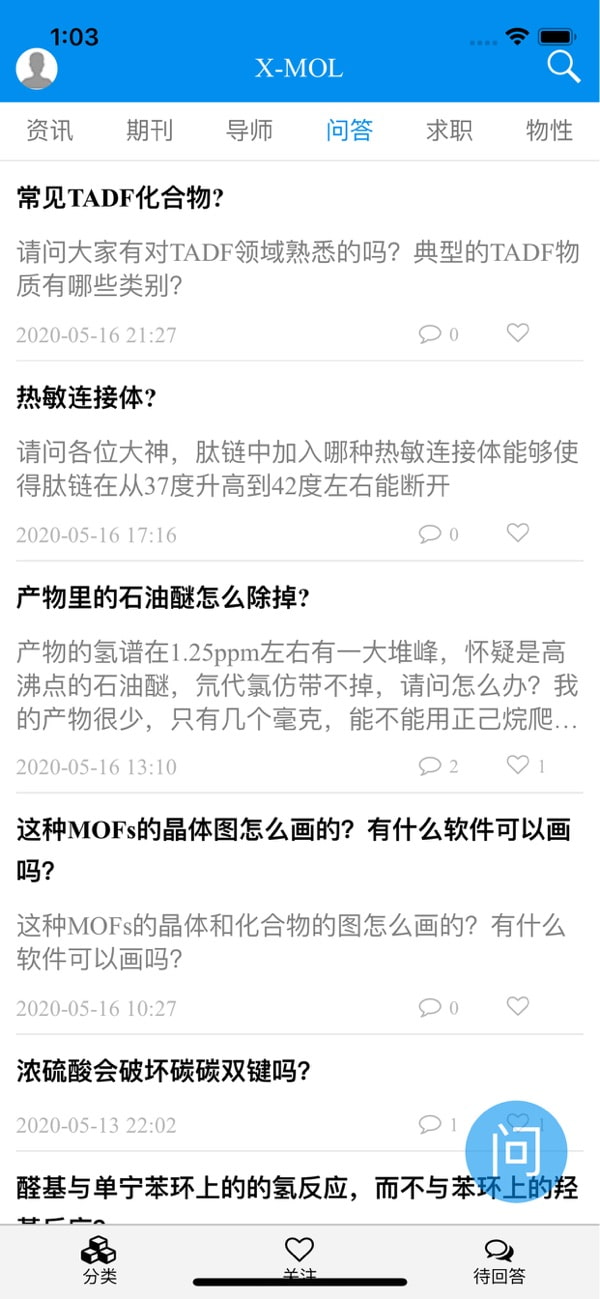600x1299 pixels.
Task: Open the question 产物里的石油醚怎么除掉?
Action: tap(163, 598)
